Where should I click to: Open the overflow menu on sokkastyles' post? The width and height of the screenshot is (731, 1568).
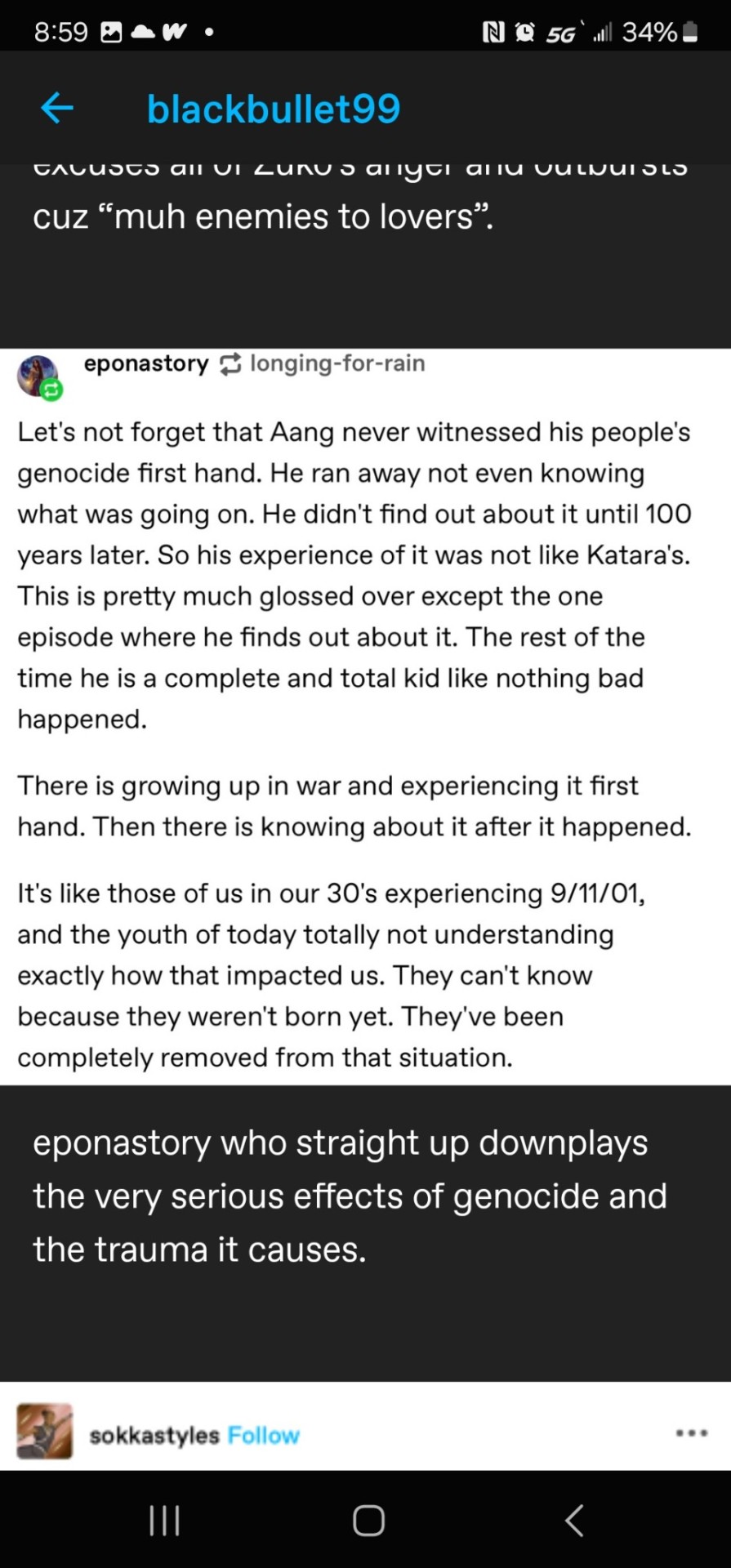point(691,1432)
